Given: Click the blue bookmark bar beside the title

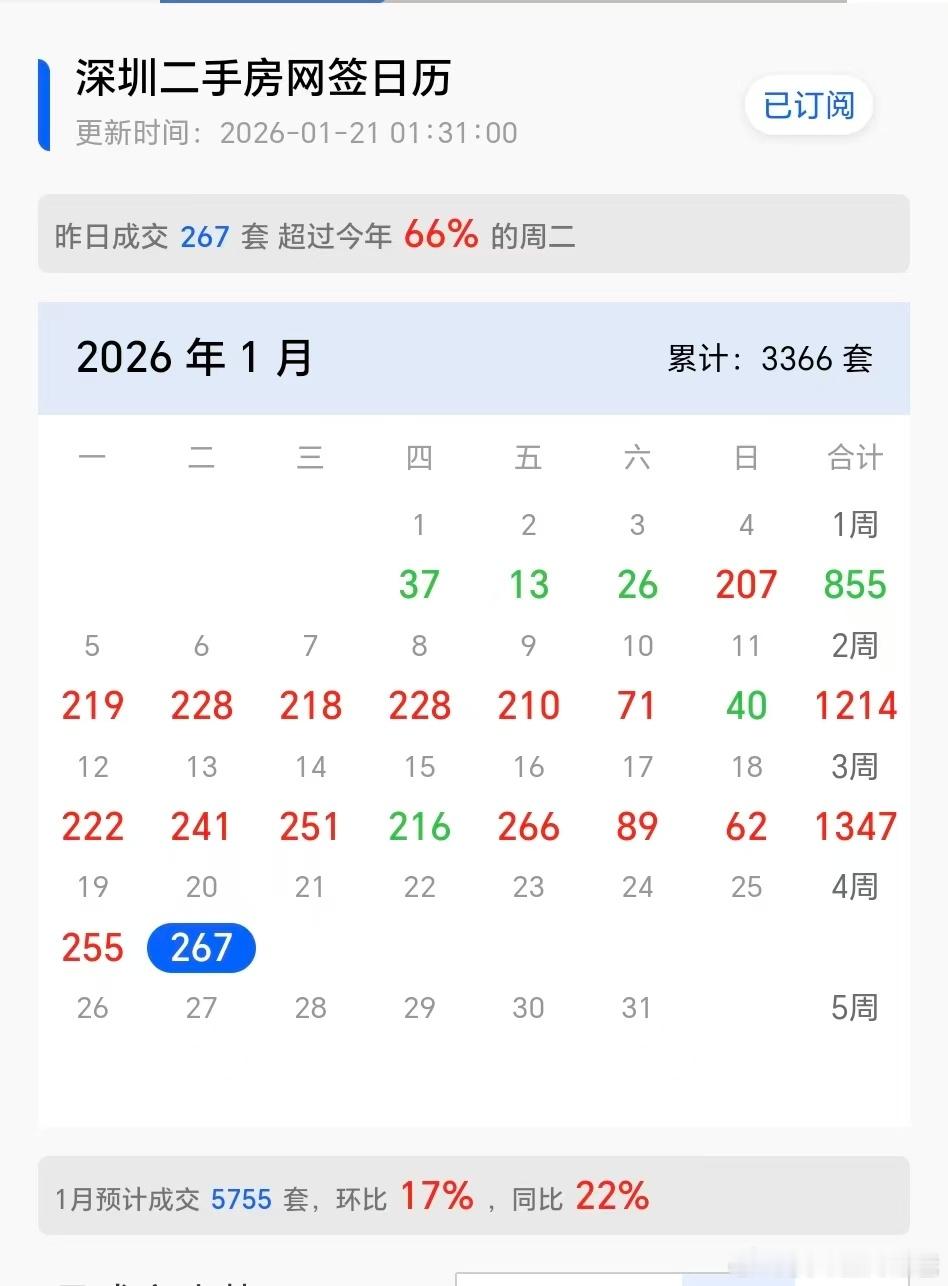Looking at the screenshot, I should click(x=45, y=103).
